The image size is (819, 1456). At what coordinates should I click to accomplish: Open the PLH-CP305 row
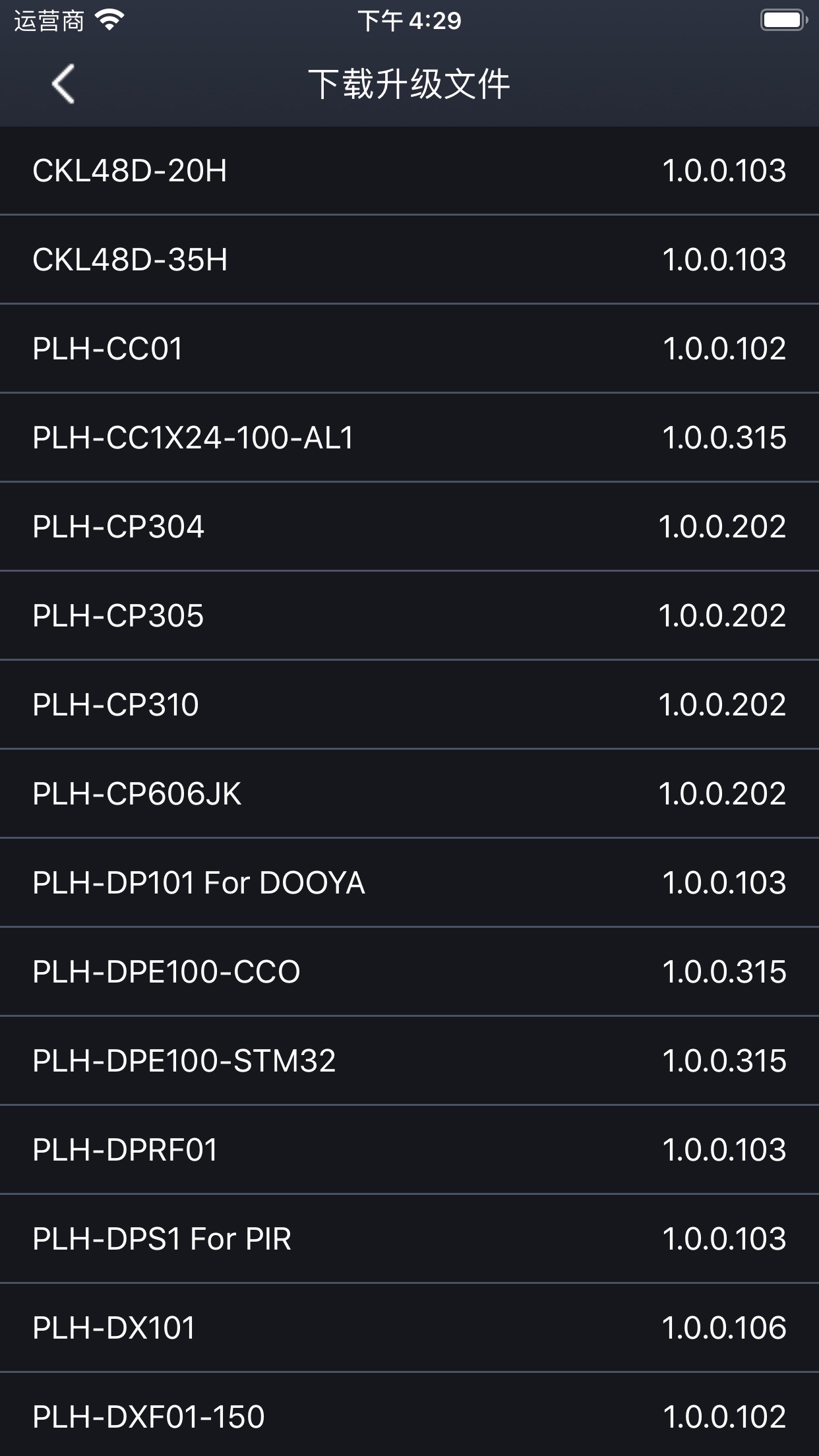409,616
